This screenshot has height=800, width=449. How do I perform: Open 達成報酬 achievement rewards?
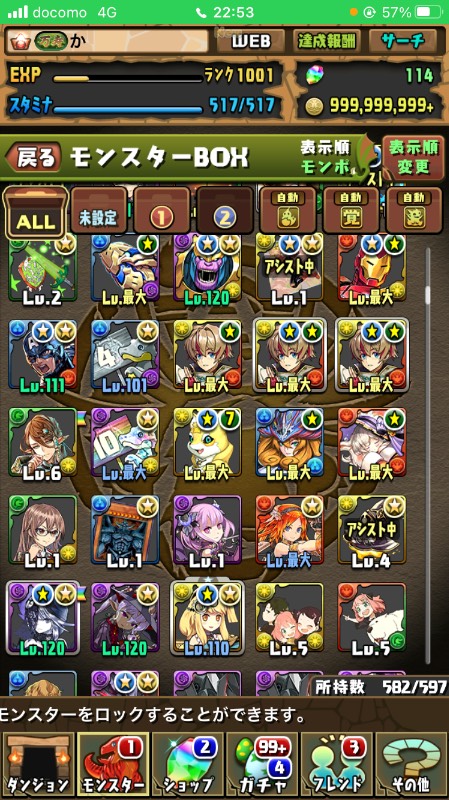(x=327, y=41)
